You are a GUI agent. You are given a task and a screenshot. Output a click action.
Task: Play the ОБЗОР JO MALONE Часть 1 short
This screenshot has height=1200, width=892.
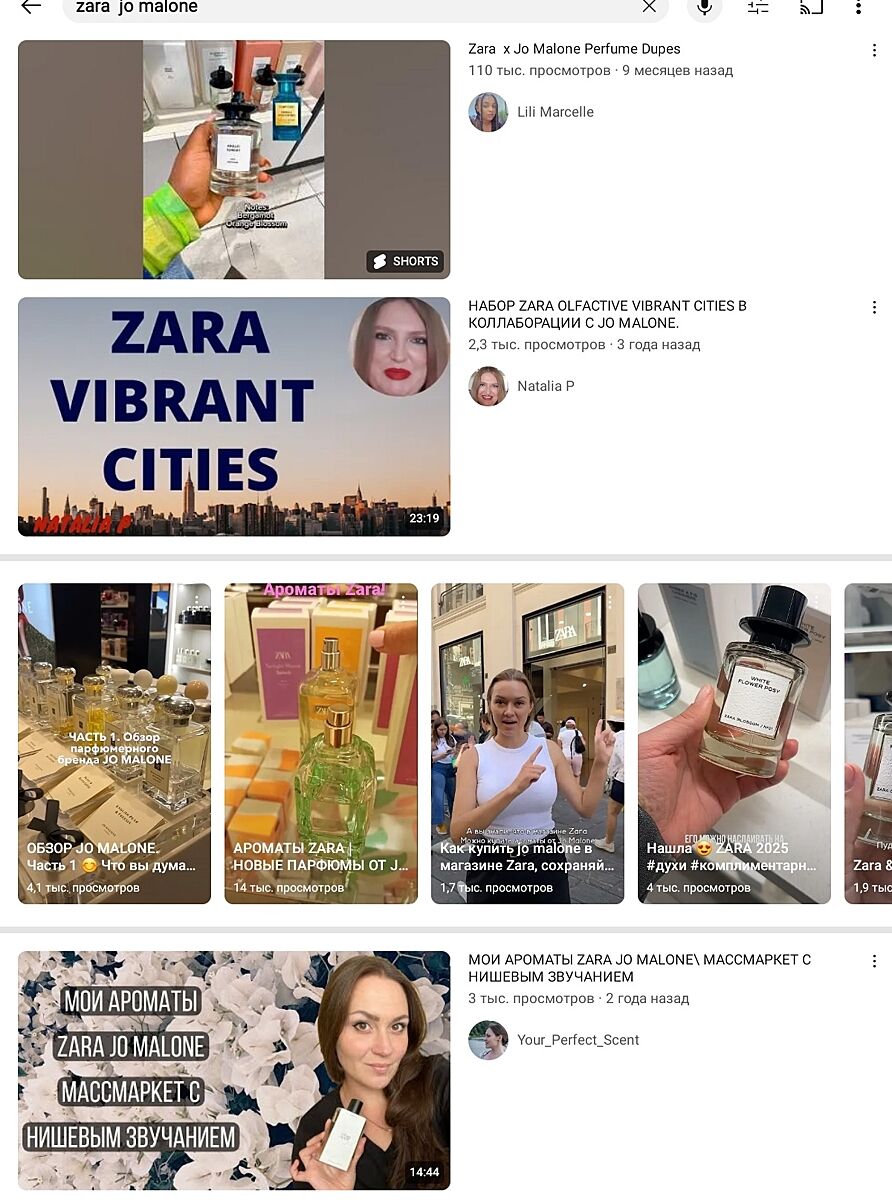[x=114, y=743]
